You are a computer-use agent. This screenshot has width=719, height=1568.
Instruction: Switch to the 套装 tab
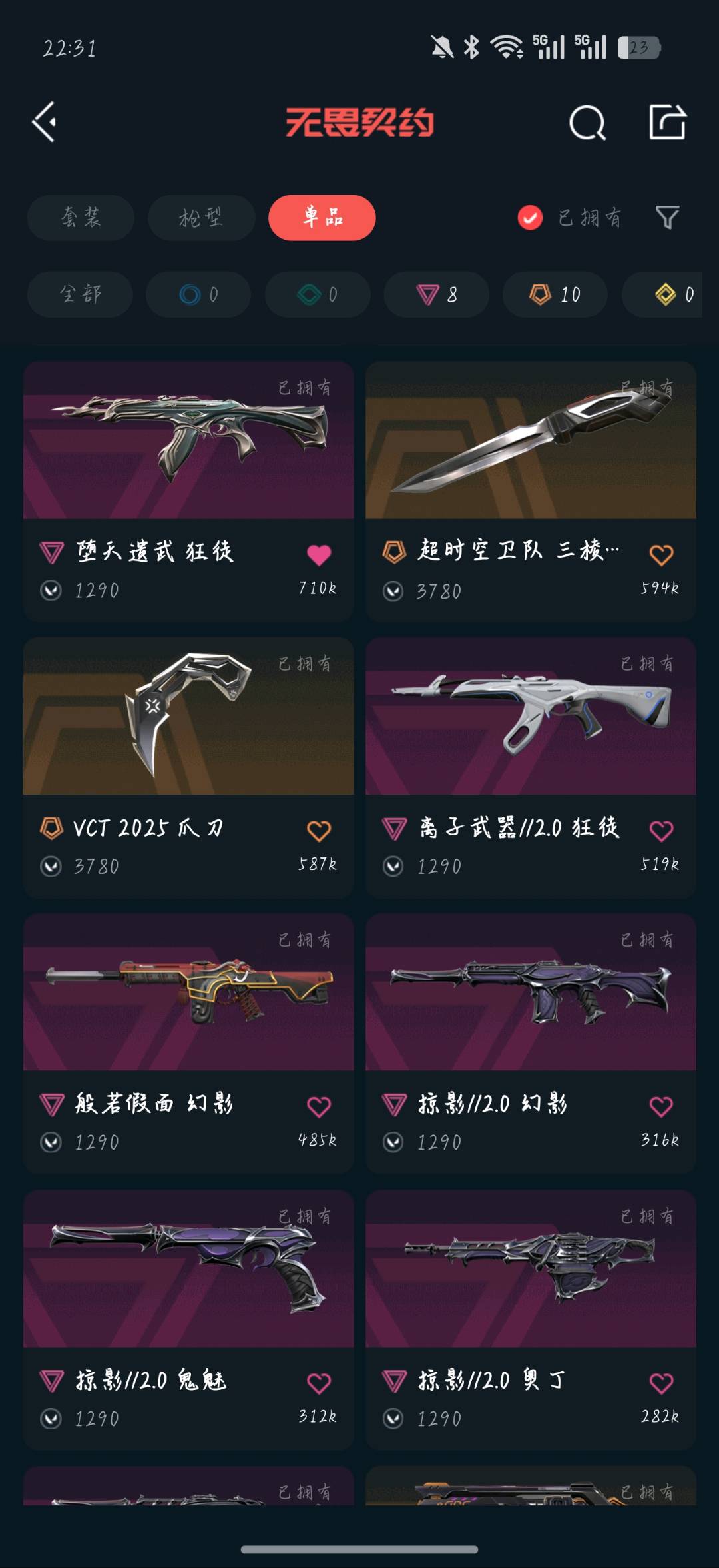81,218
